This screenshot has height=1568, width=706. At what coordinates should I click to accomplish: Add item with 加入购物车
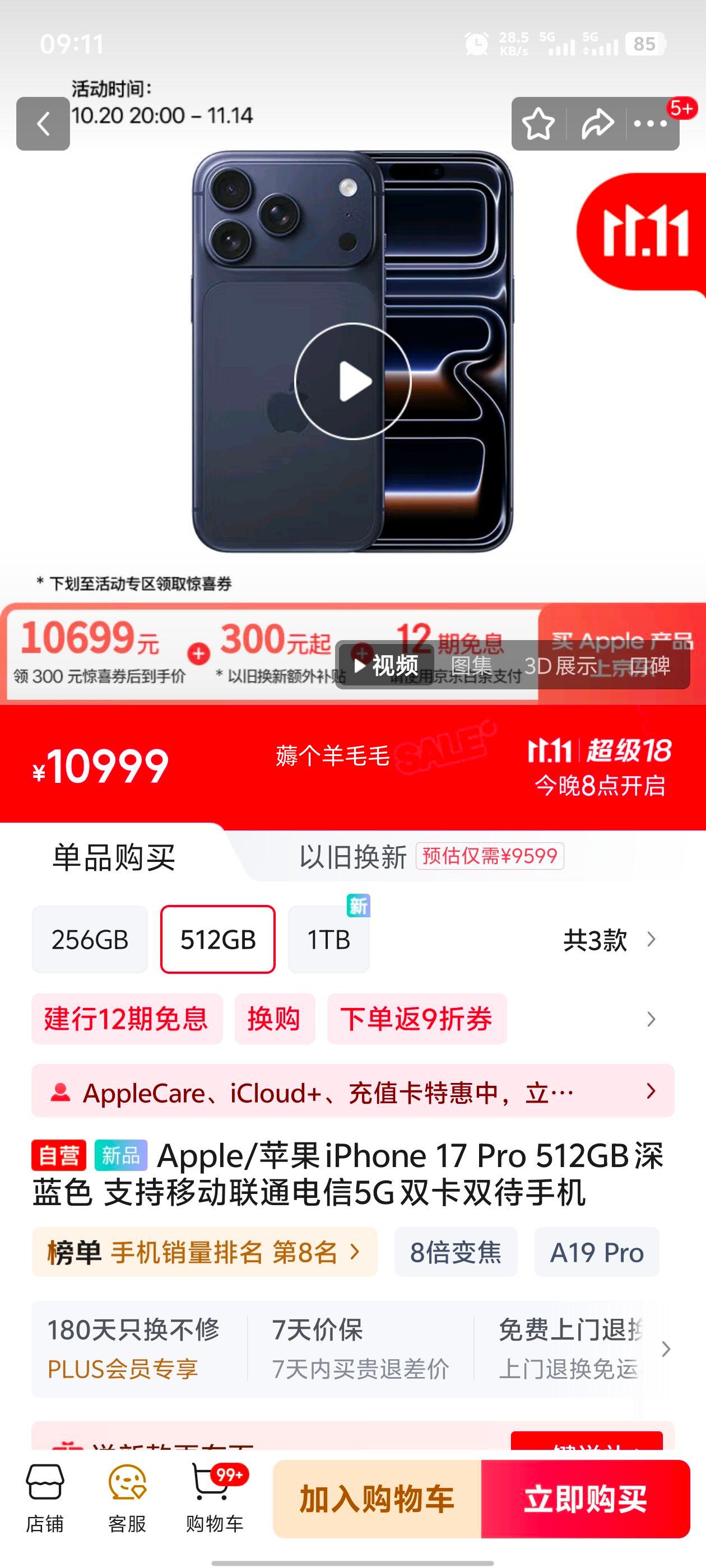[x=377, y=1498]
